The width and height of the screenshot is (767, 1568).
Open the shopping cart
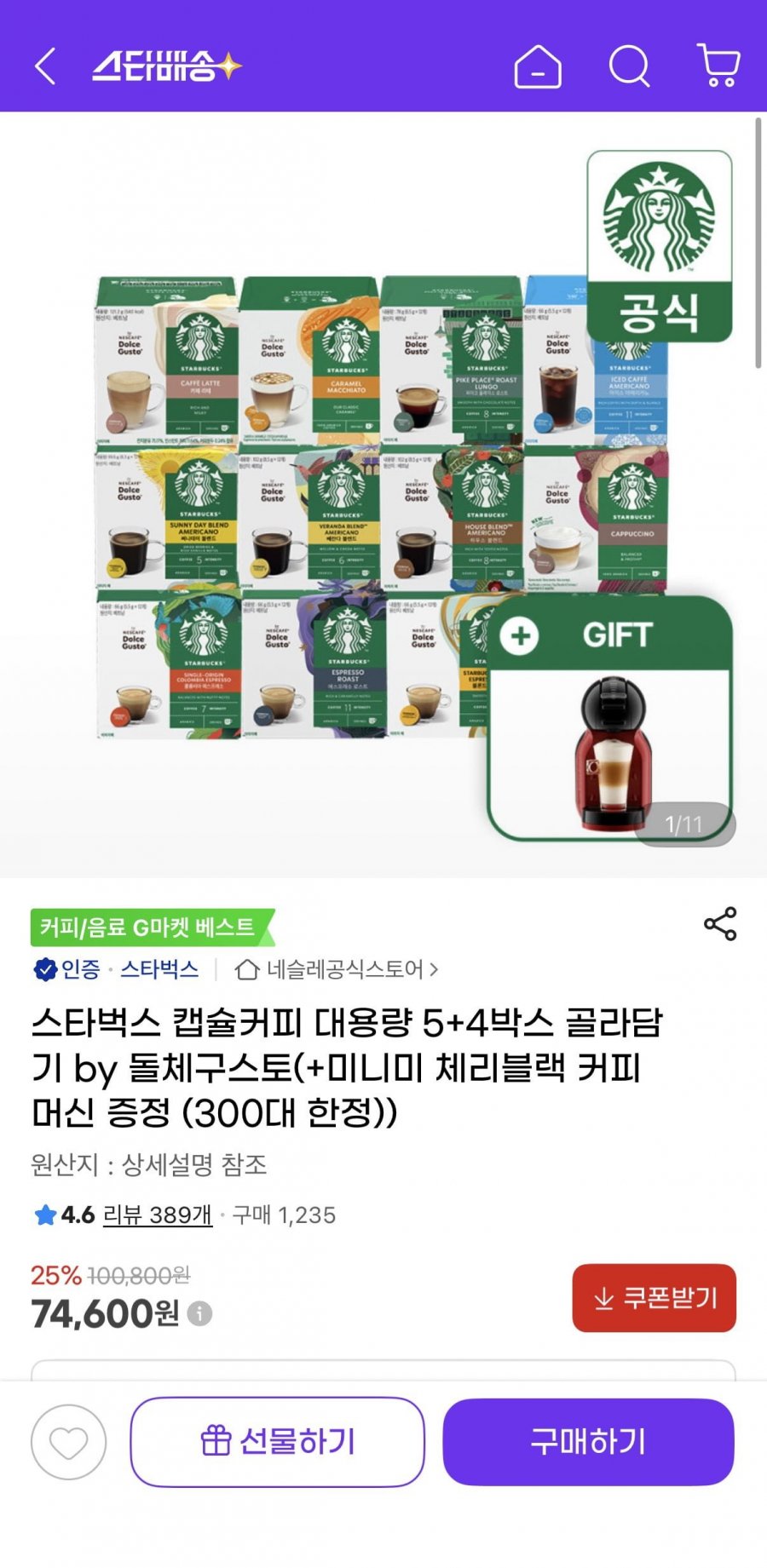pyautogui.click(x=718, y=66)
